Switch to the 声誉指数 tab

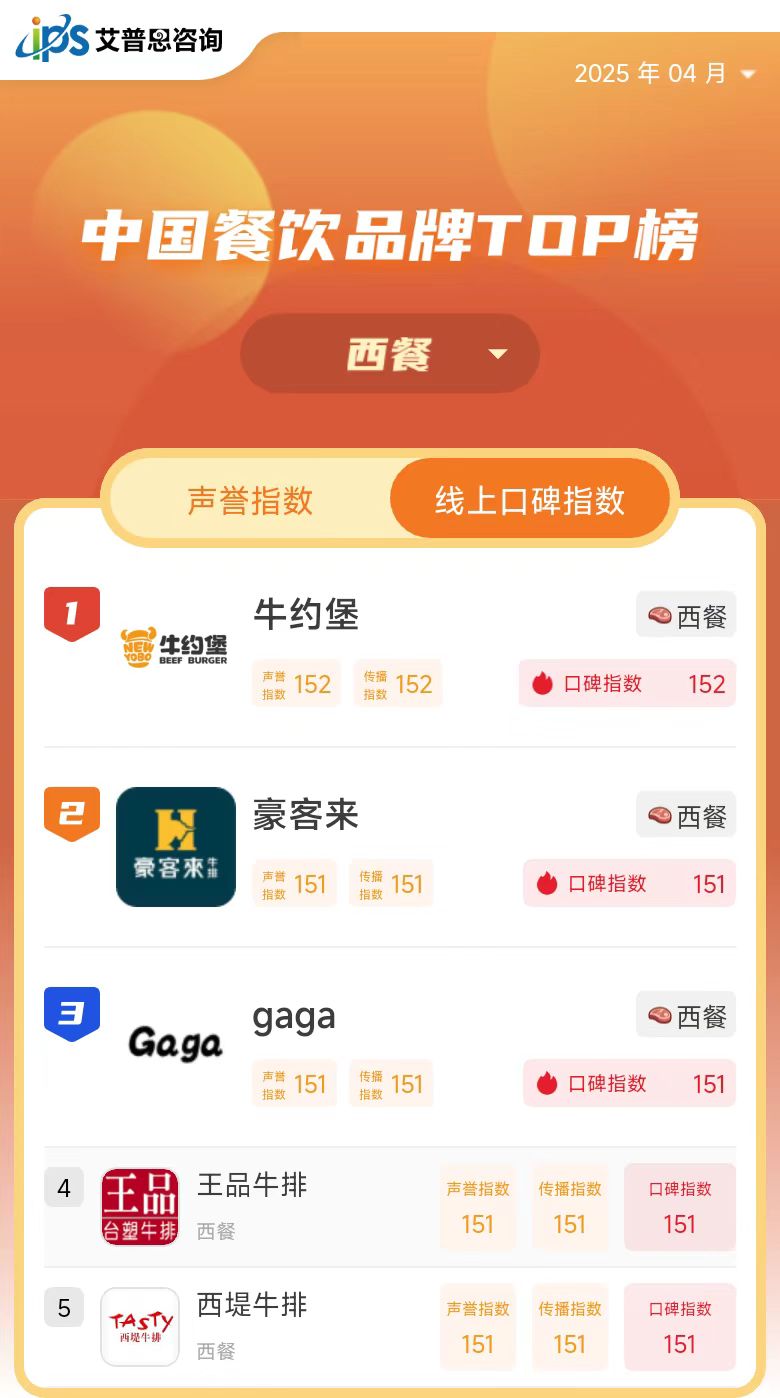click(250, 500)
